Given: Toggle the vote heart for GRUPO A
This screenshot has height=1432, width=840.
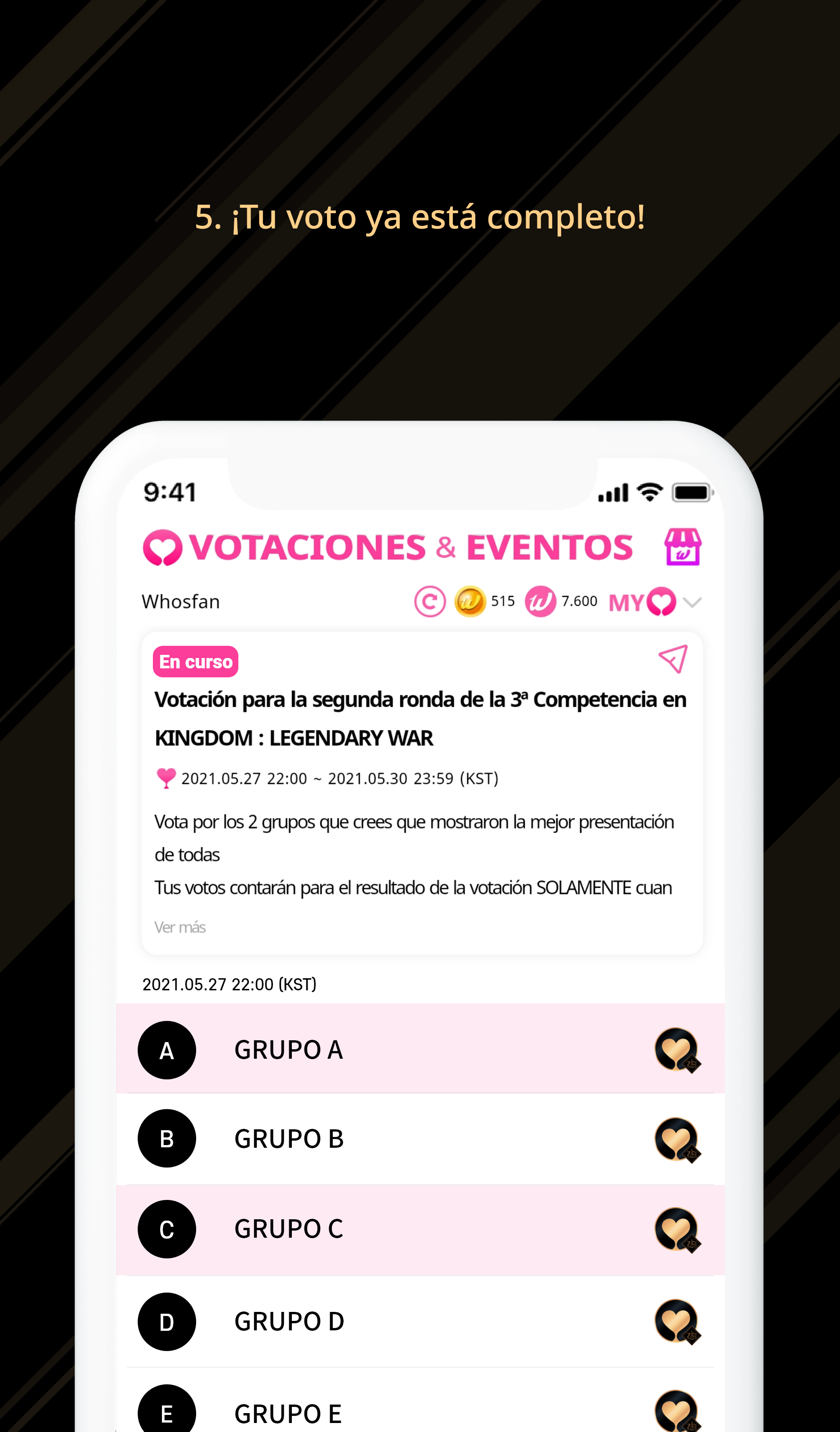Looking at the screenshot, I should click(676, 1051).
